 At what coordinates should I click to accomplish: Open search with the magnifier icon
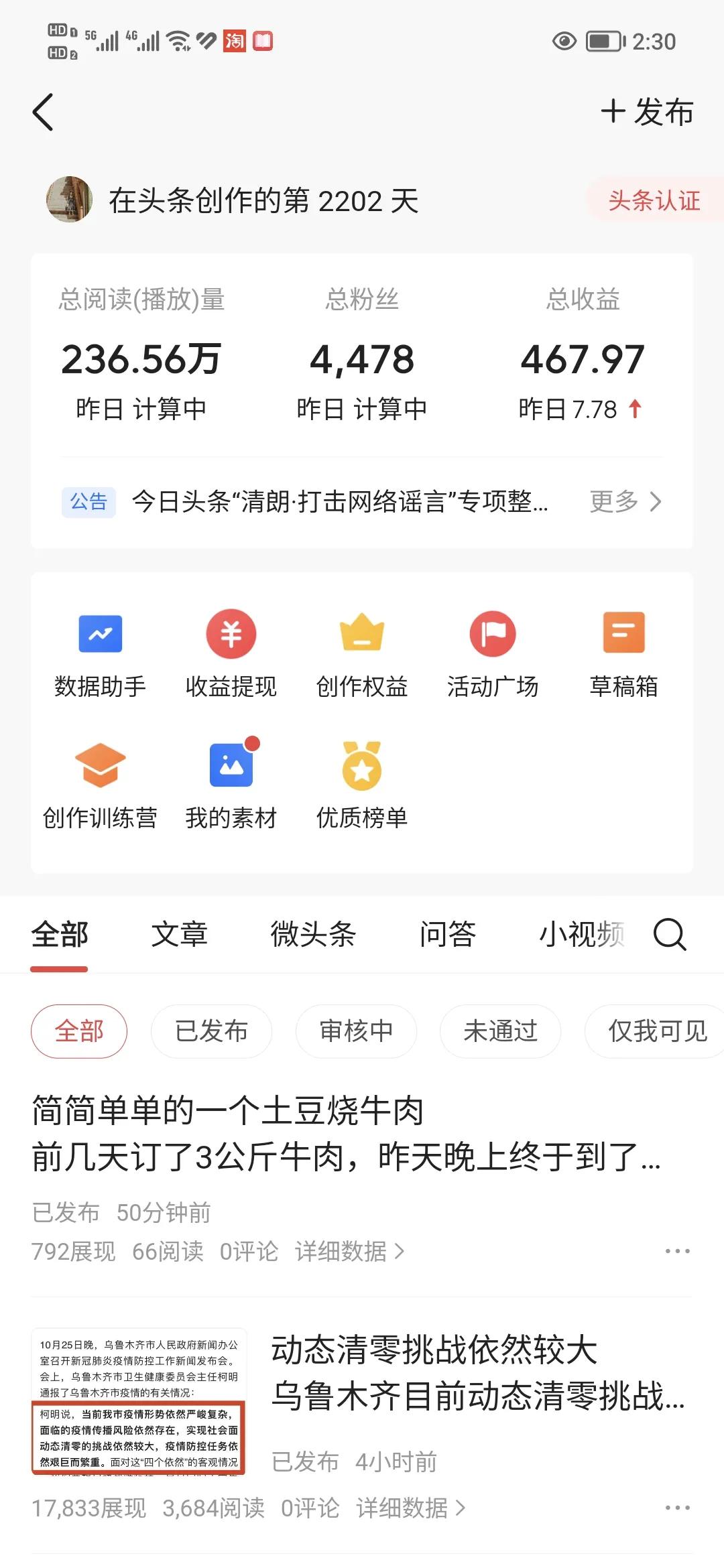(x=670, y=935)
